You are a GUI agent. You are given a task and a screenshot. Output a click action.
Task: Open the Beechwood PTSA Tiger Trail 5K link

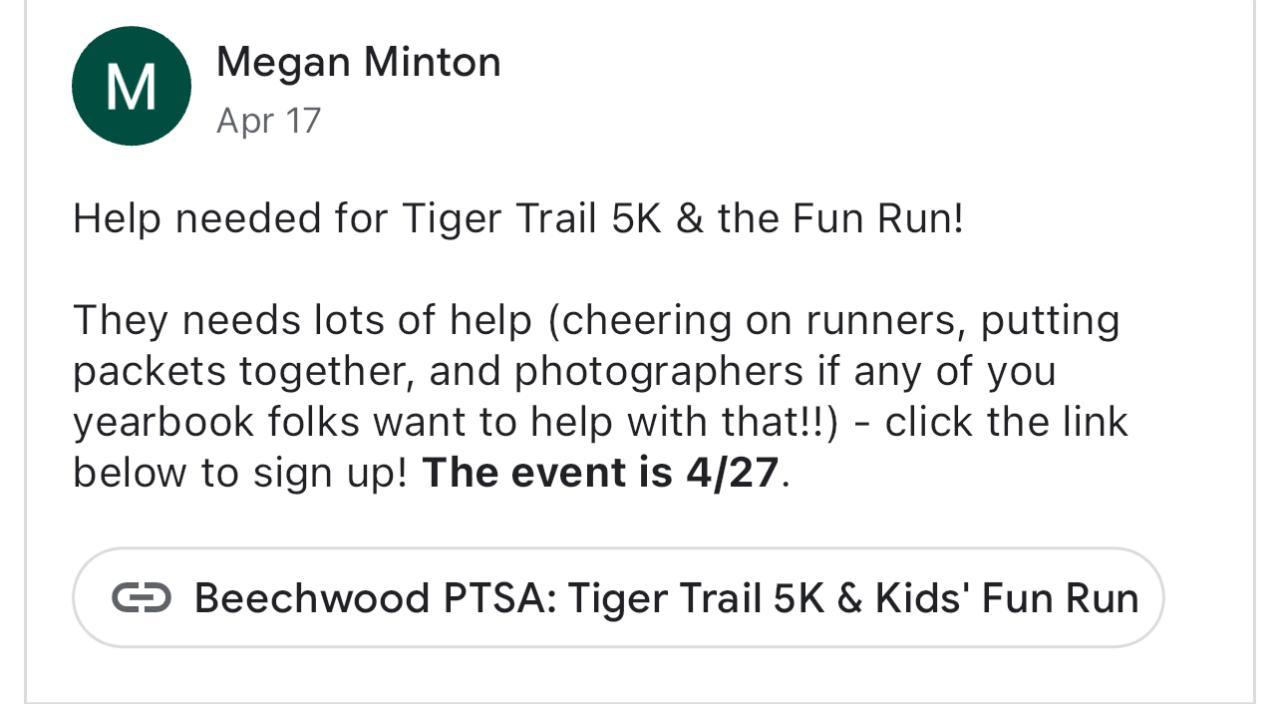coord(618,598)
